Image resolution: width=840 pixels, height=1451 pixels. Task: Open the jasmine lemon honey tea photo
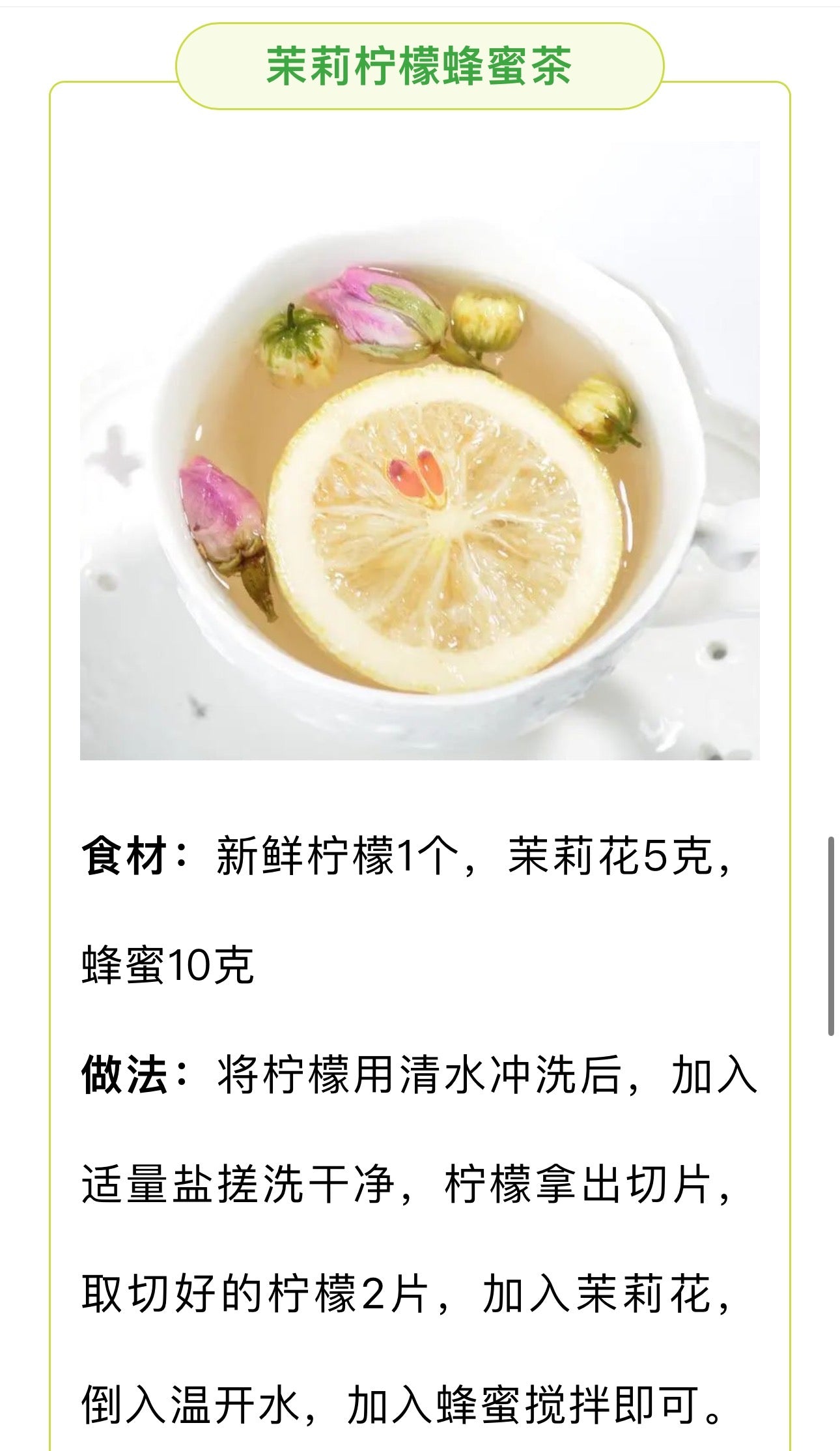click(x=419, y=450)
